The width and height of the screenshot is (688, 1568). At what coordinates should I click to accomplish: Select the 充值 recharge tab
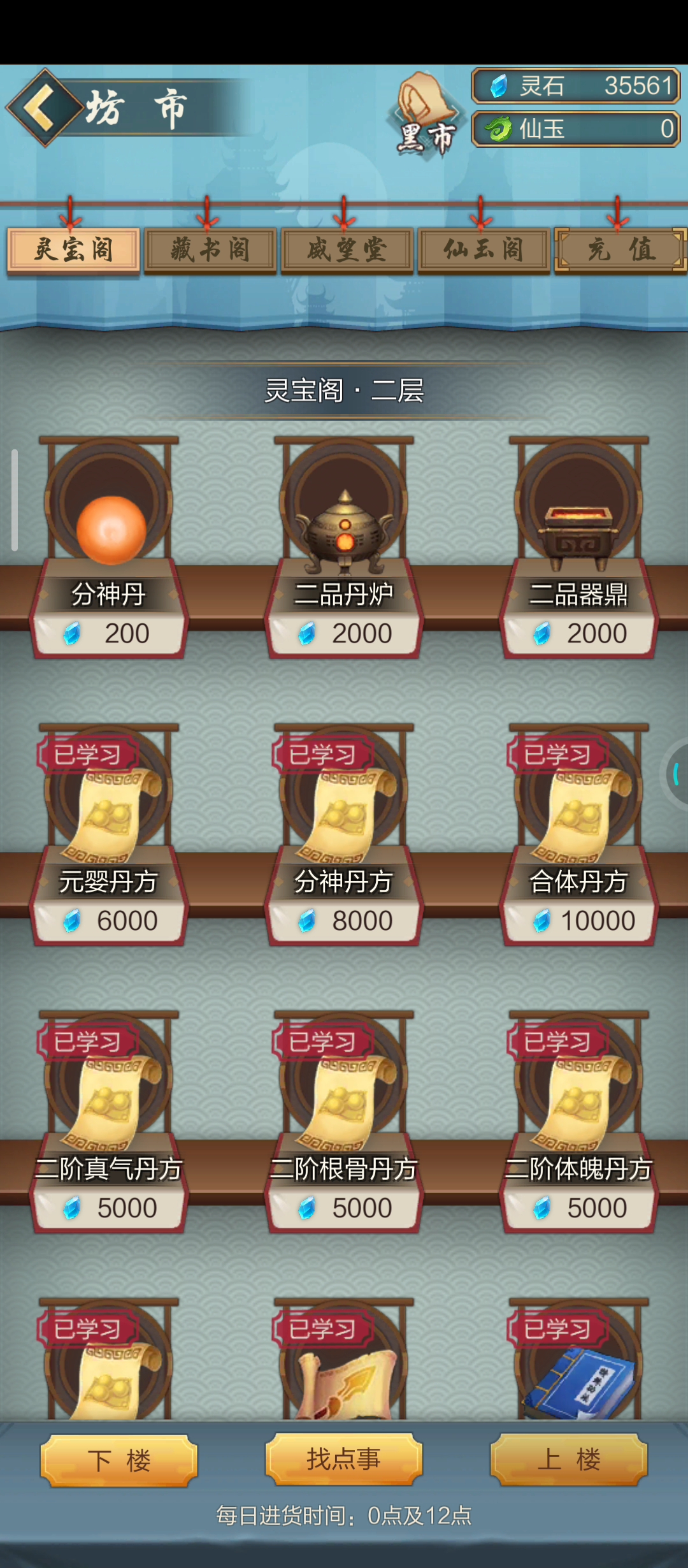click(x=620, y=250)
